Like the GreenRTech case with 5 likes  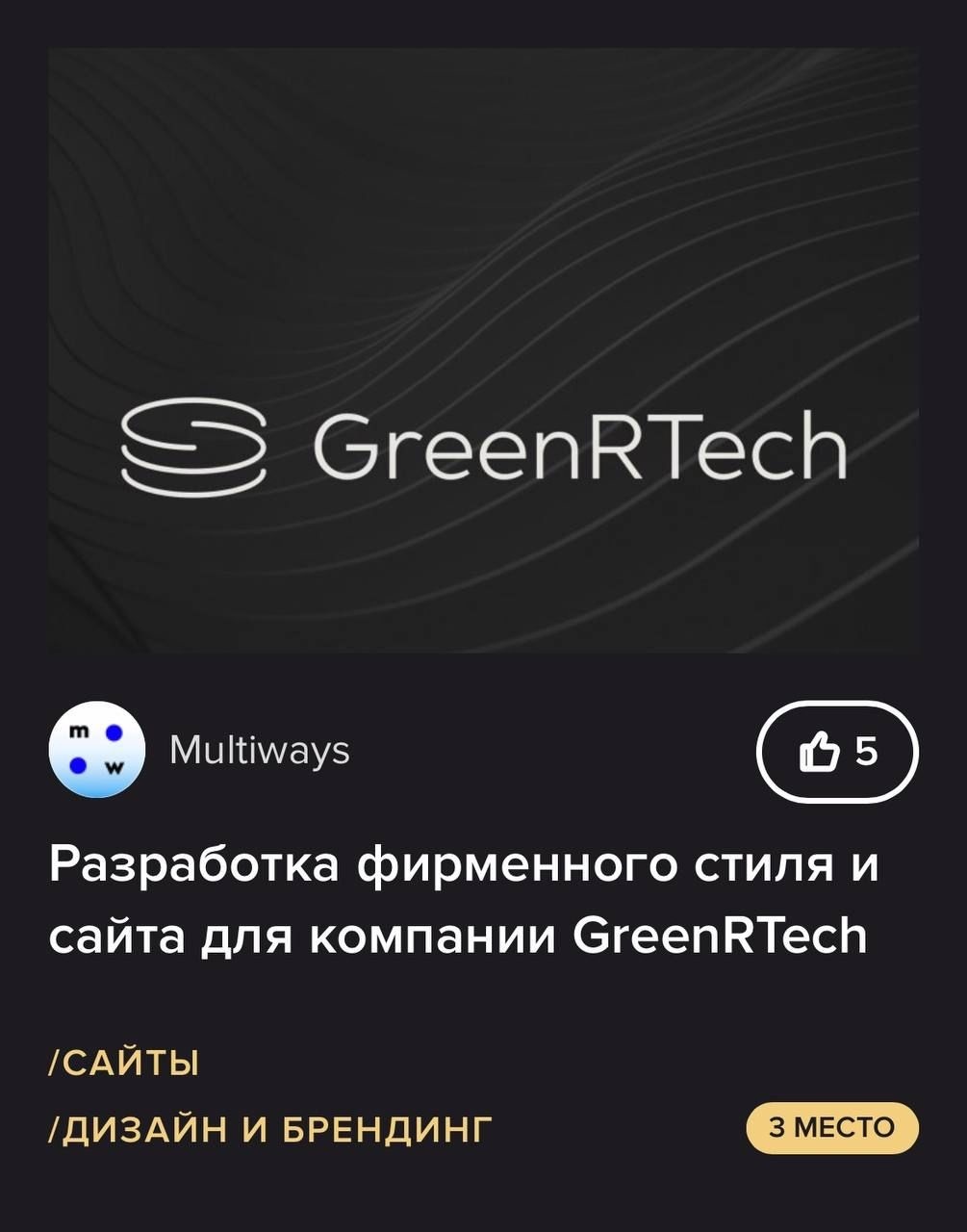[x=837, y=752]
